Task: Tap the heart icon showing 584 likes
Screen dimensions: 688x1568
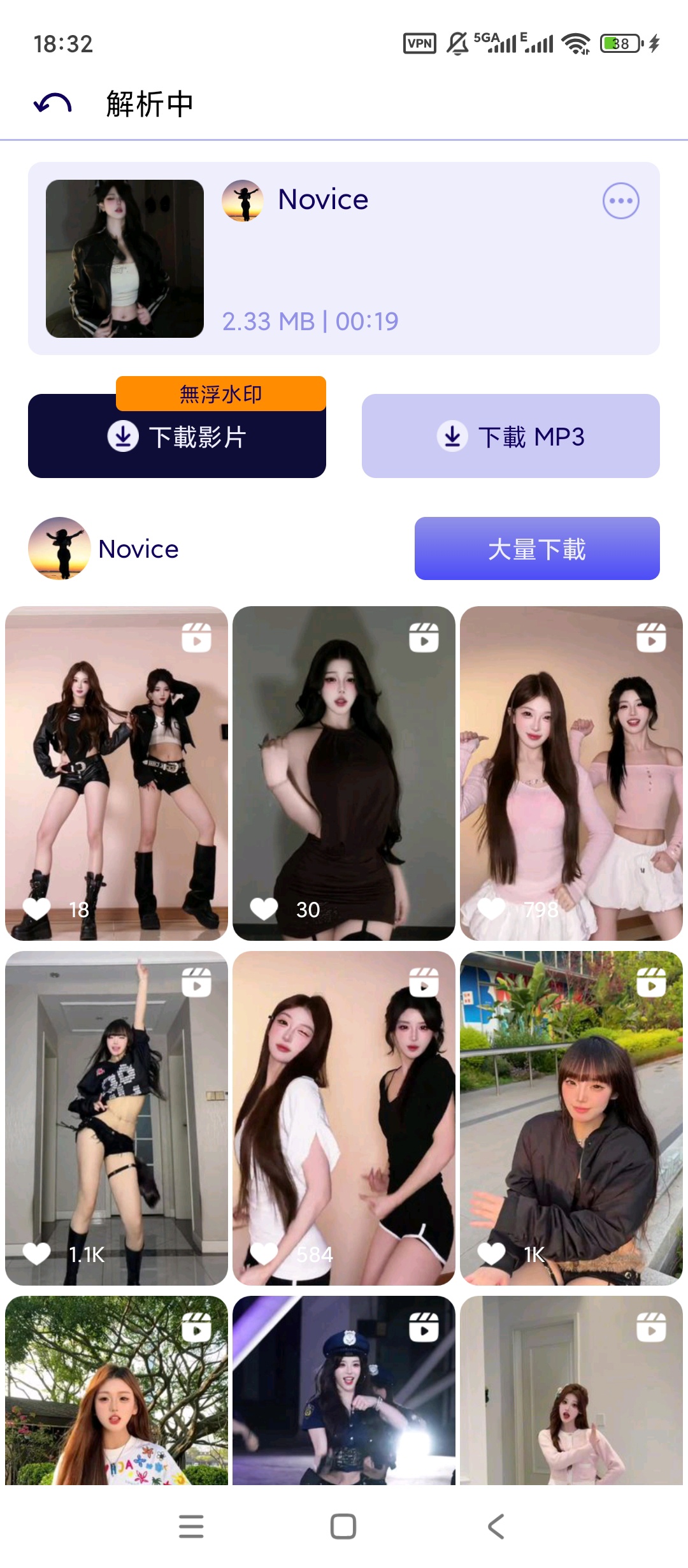Action: pyautogui.click(x=264, y=1251)
